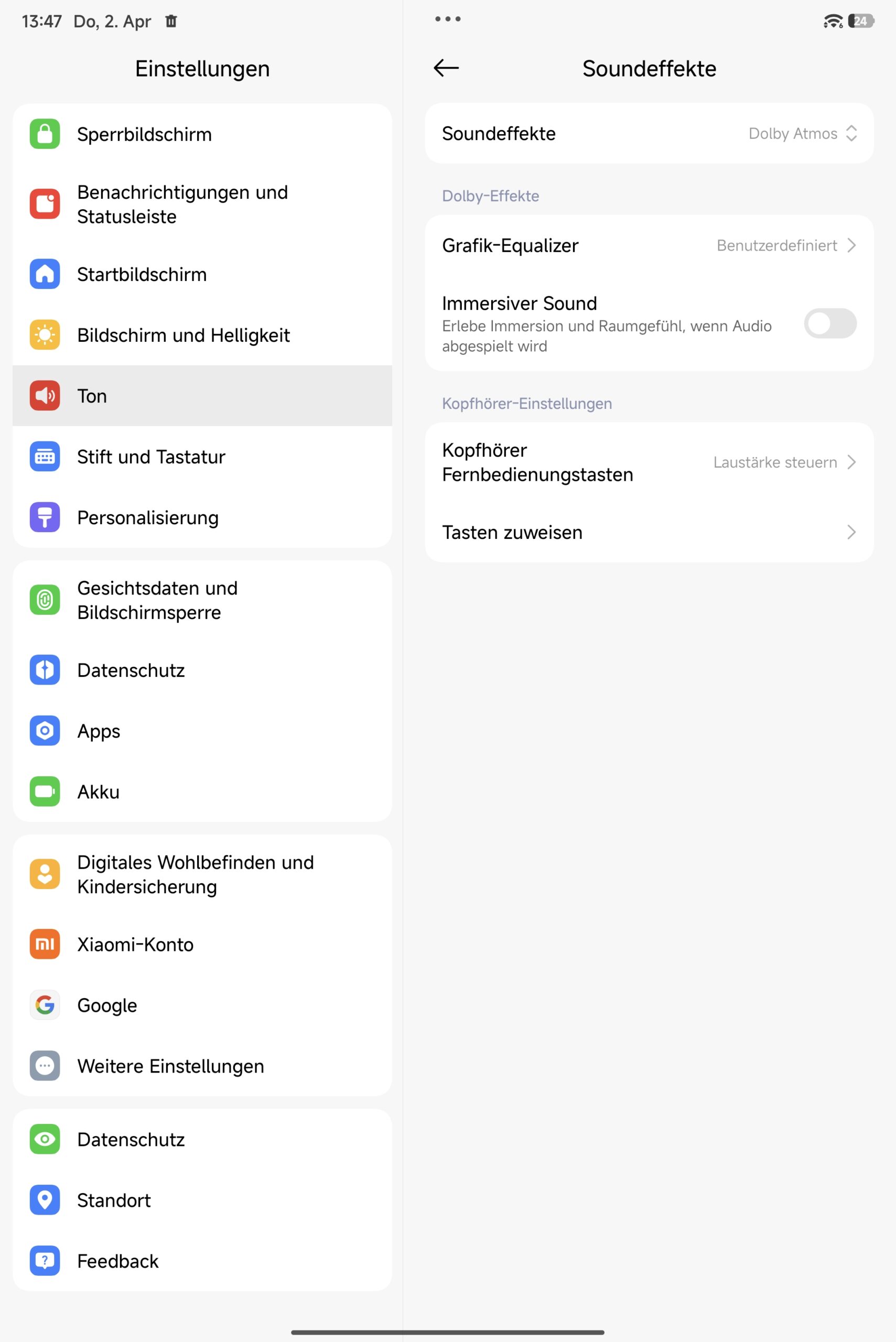Open Standort settings
The height and width of the screenshot is (1342, 896).
(202, 1200)
